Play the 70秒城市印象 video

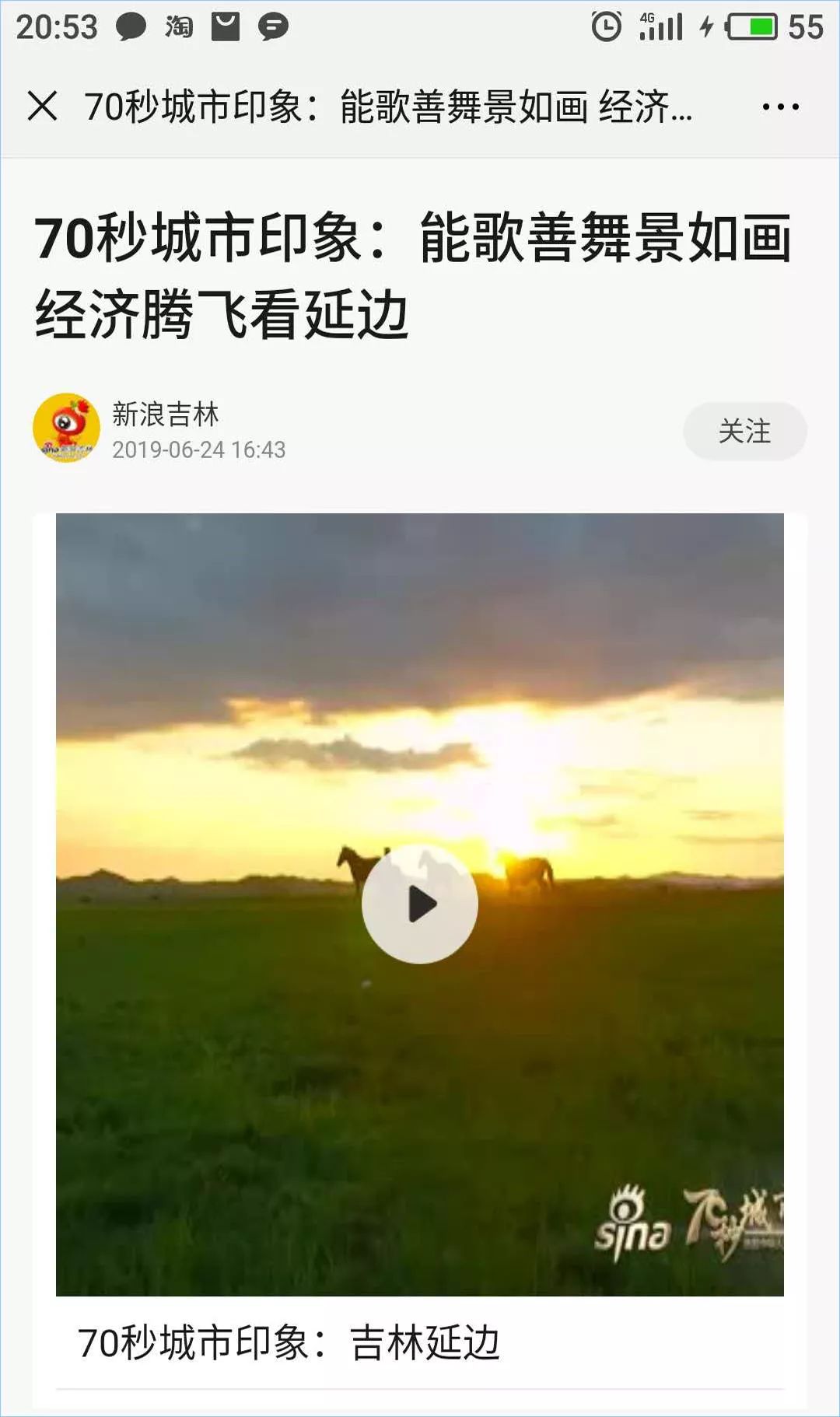pos(420,901)
